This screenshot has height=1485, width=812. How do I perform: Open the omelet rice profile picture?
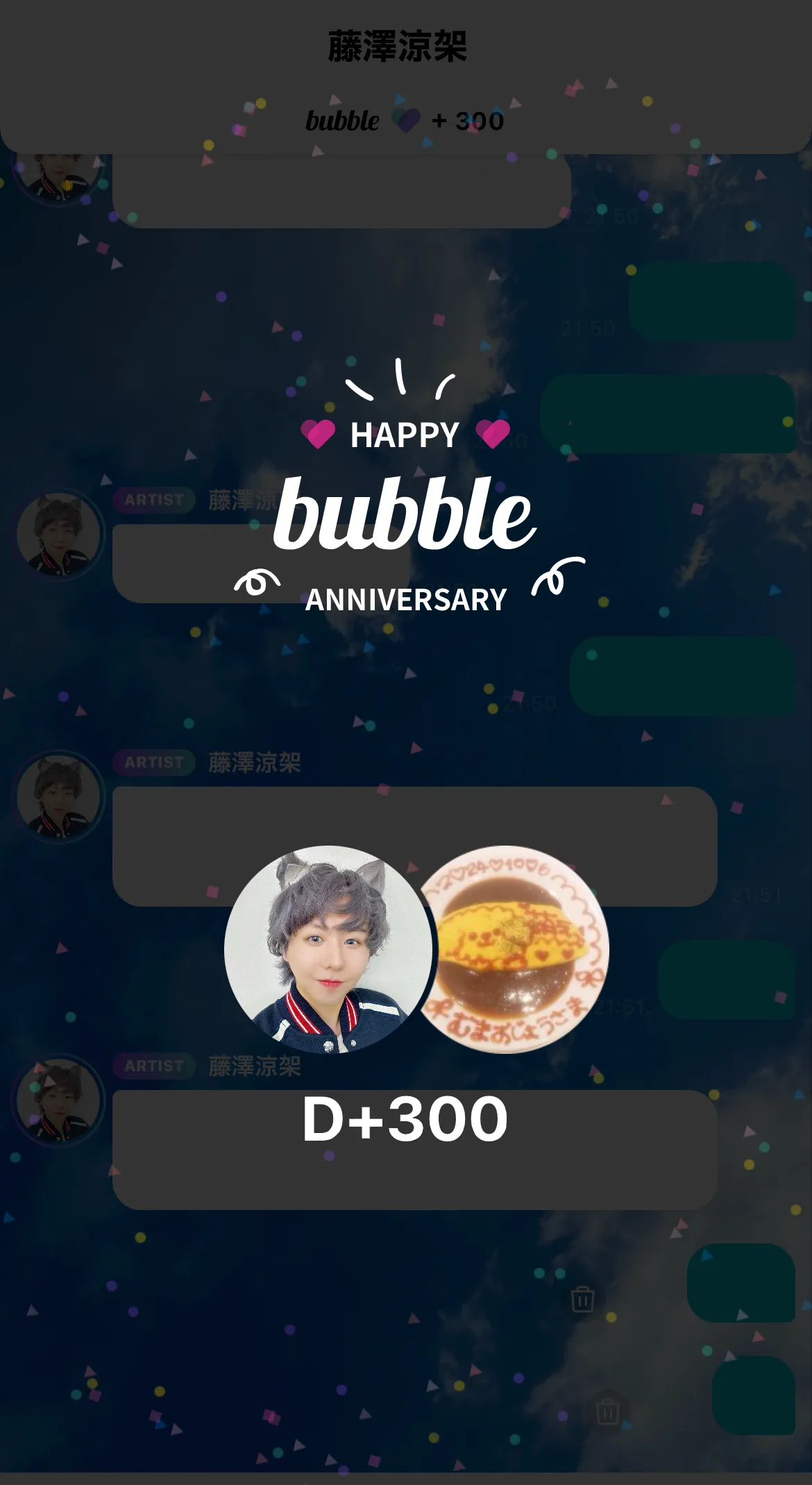click(517, 949)
